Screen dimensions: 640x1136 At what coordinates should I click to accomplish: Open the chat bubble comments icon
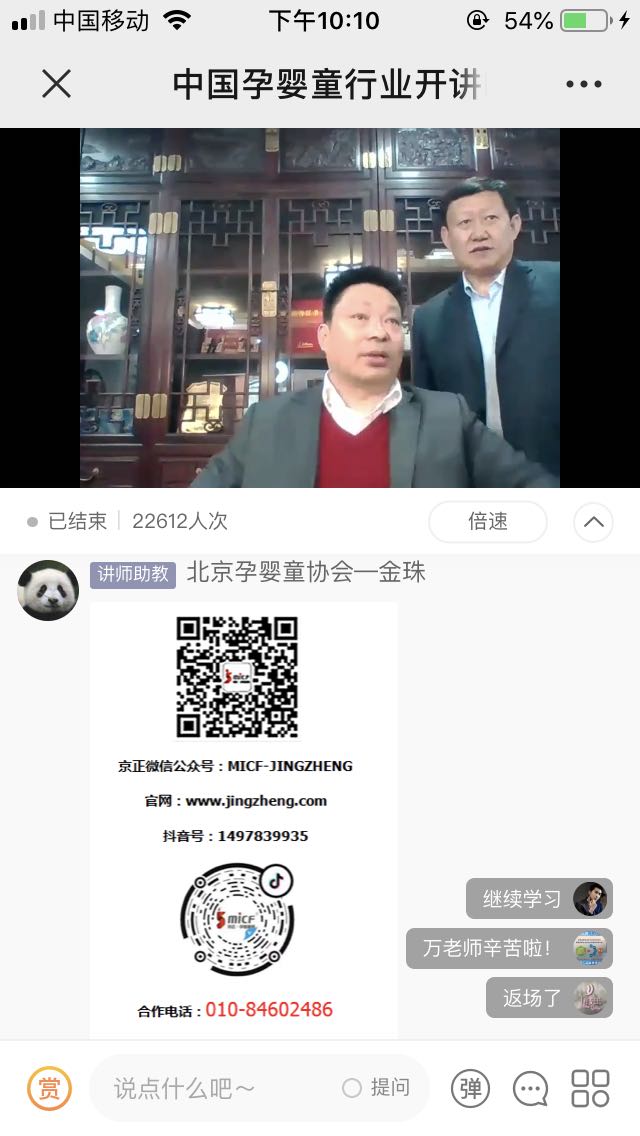(x=530, y=1088)
